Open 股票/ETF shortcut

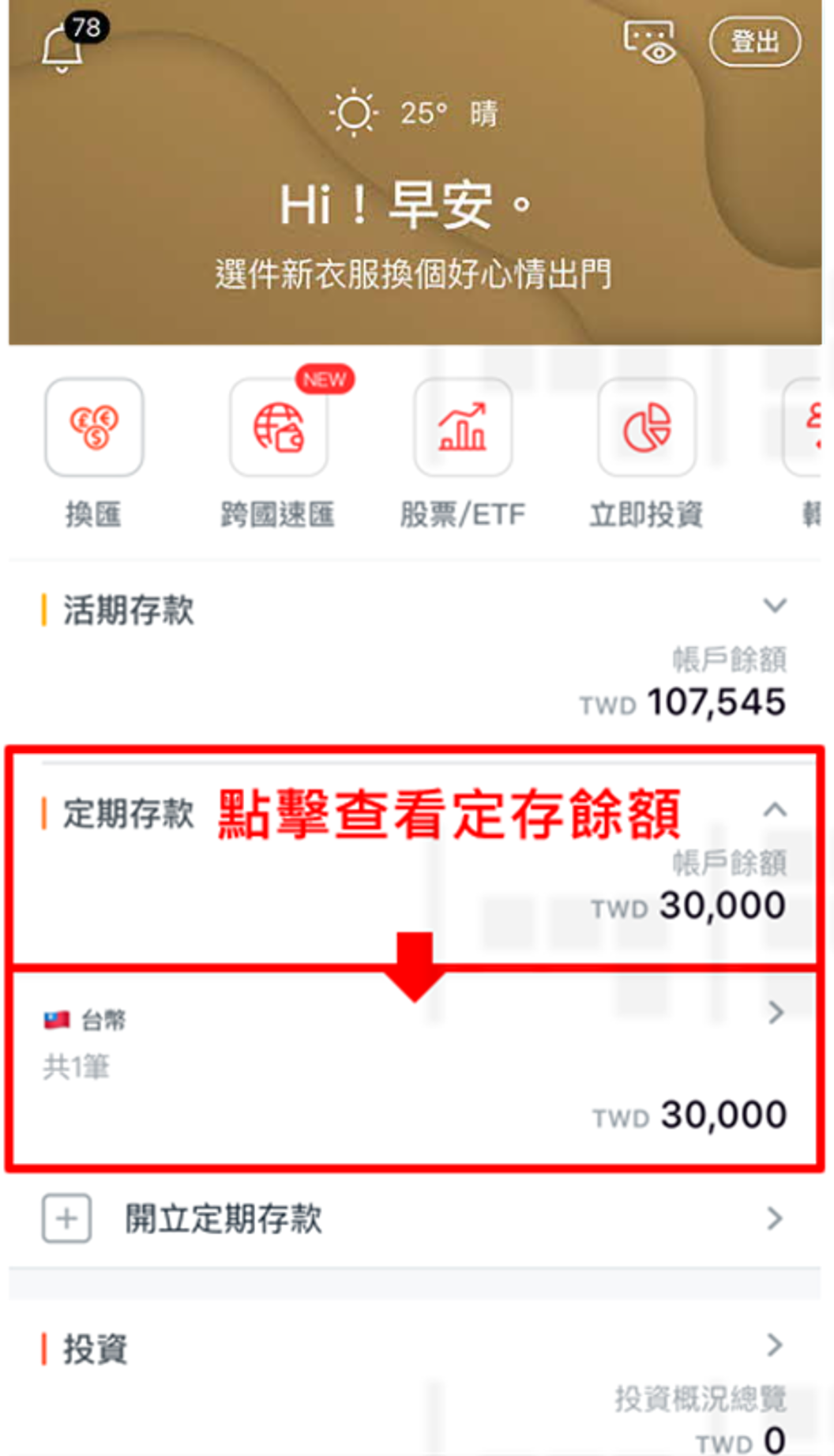point(463,427)
